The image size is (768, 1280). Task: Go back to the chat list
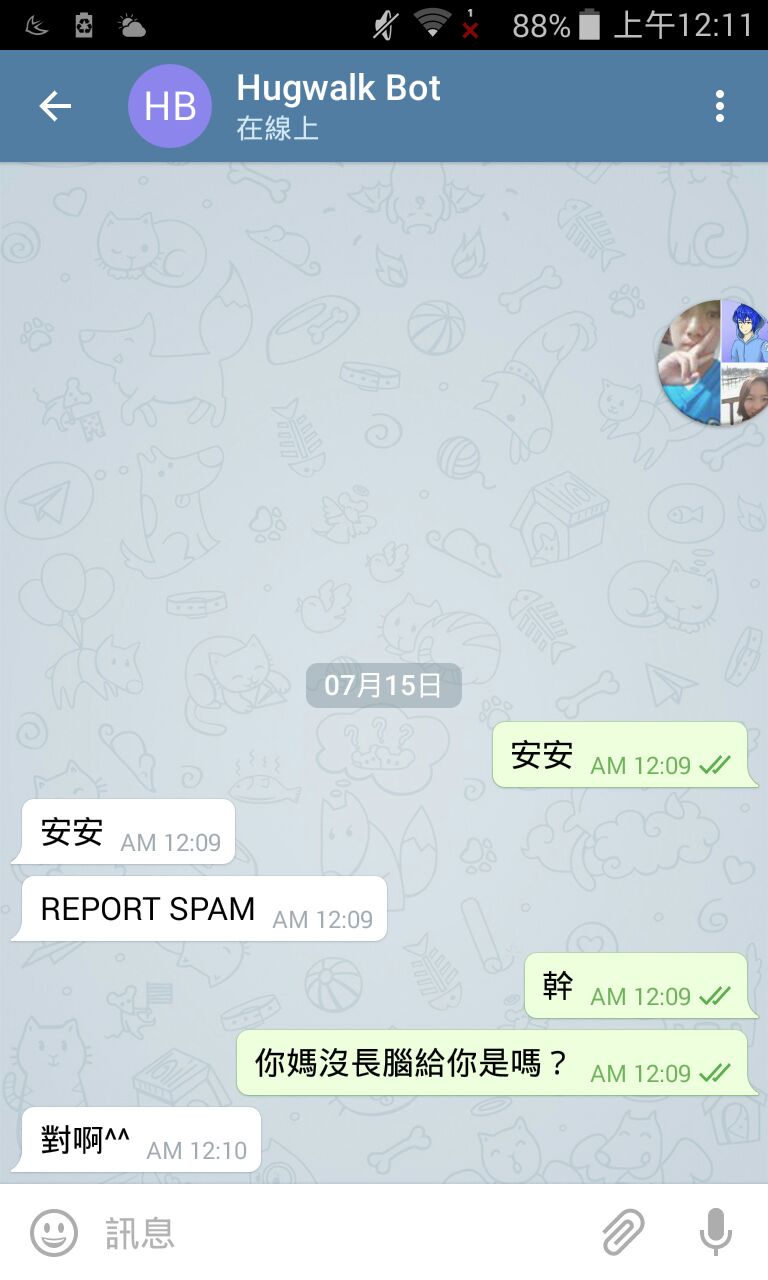[55, 106]
